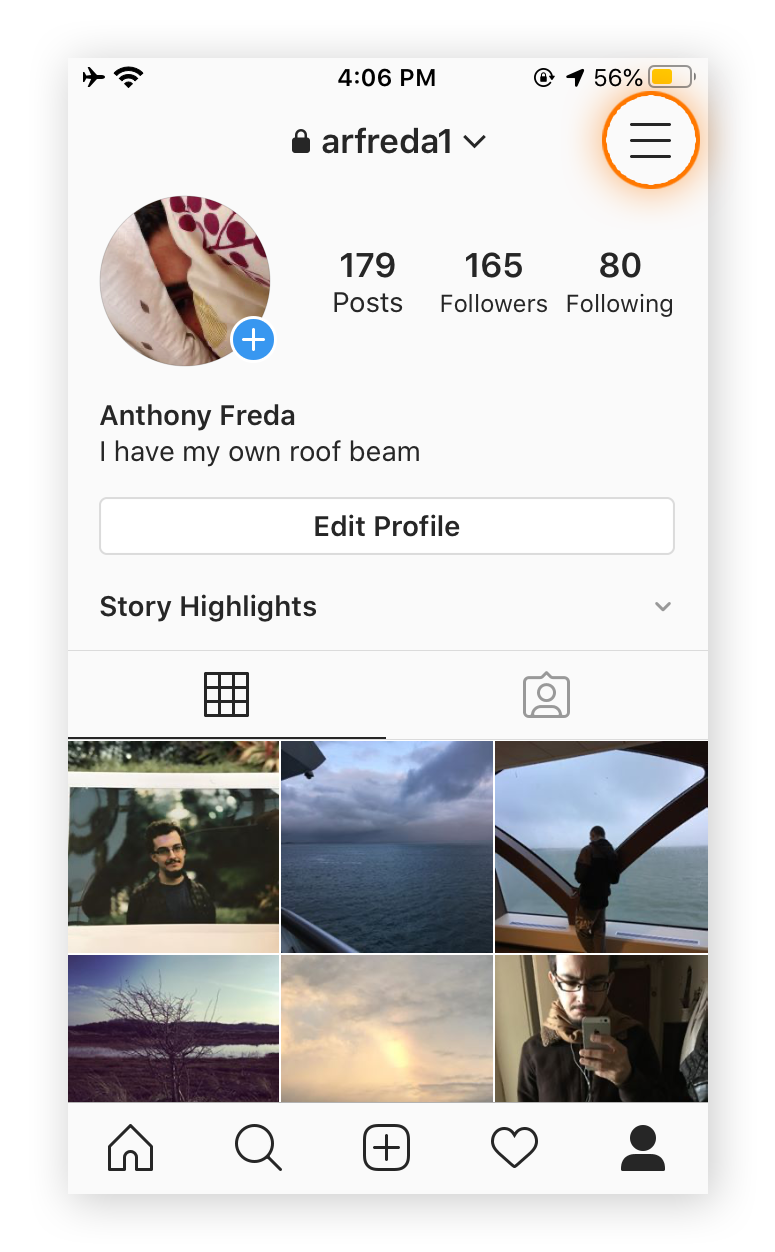Open the Followers list
The image size is (775, 1252).
(493, 282)
